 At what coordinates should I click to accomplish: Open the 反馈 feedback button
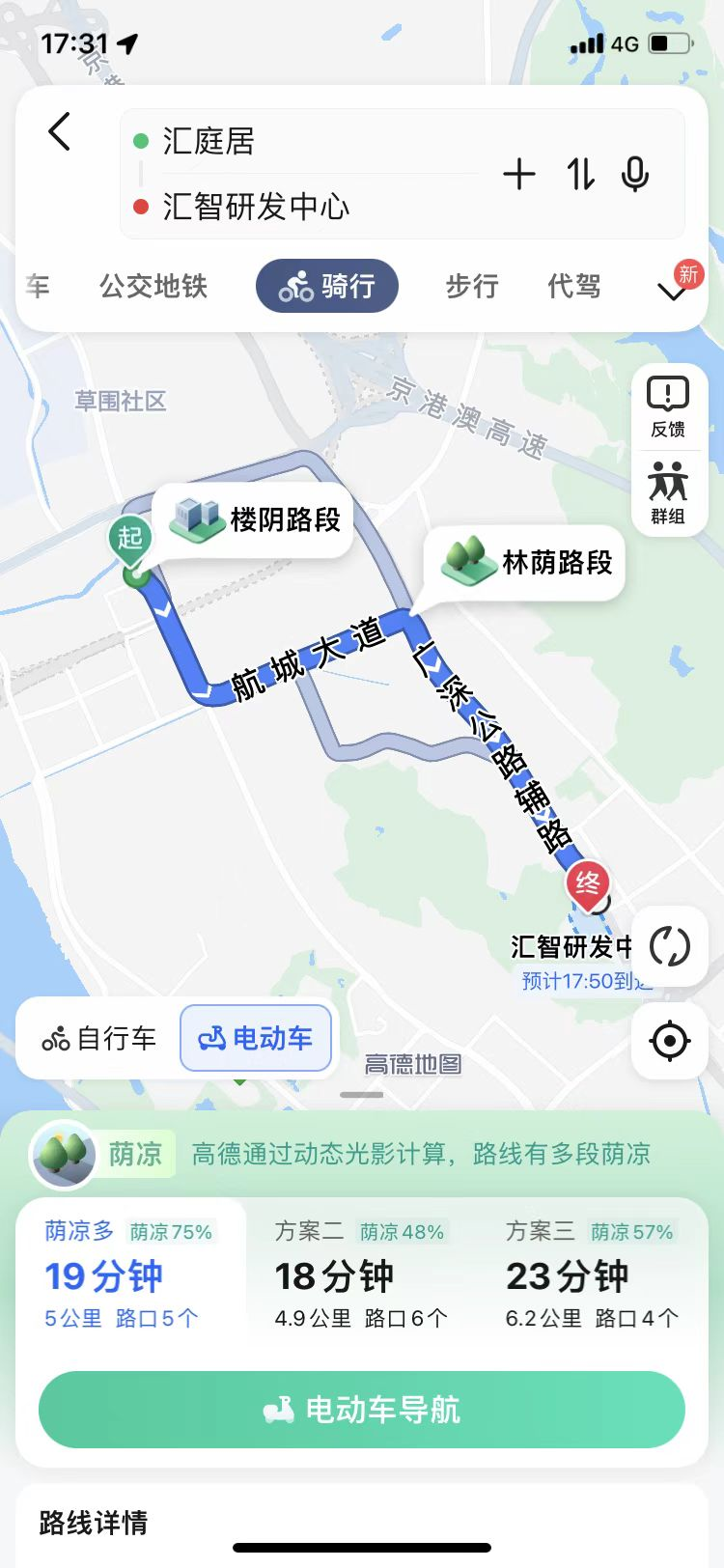(668, 407)
